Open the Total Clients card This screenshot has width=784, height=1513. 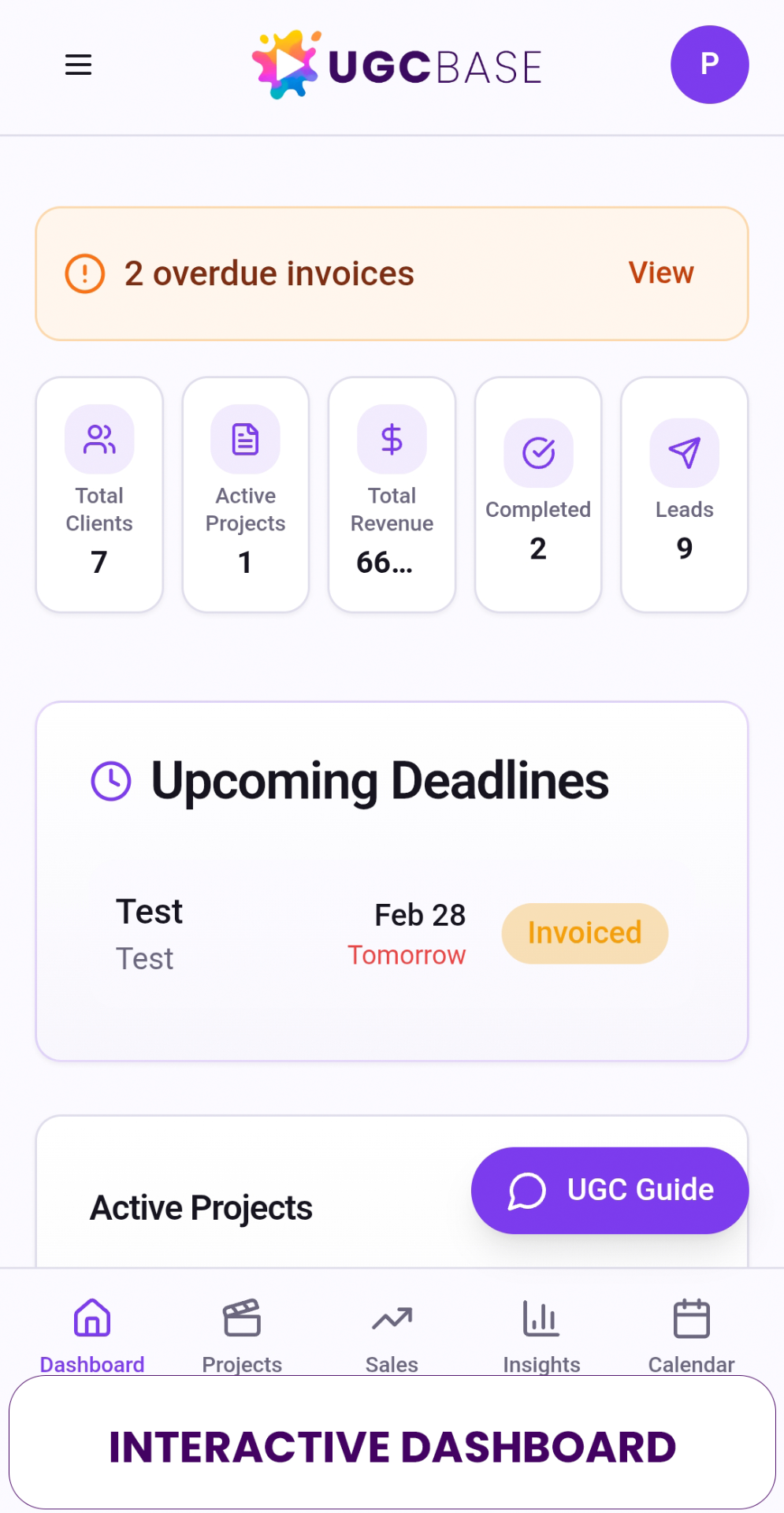99,494
